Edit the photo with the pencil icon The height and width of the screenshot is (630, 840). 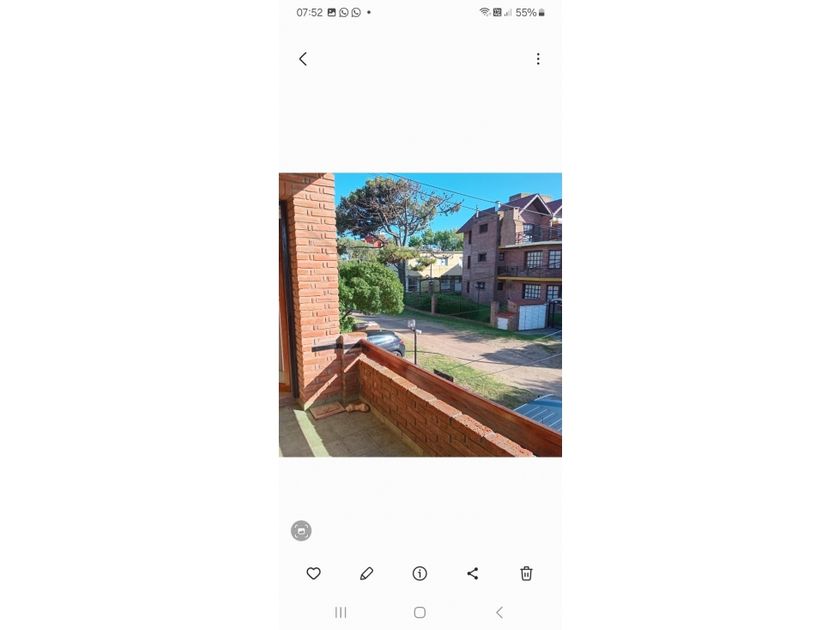(x=366, y=574)
